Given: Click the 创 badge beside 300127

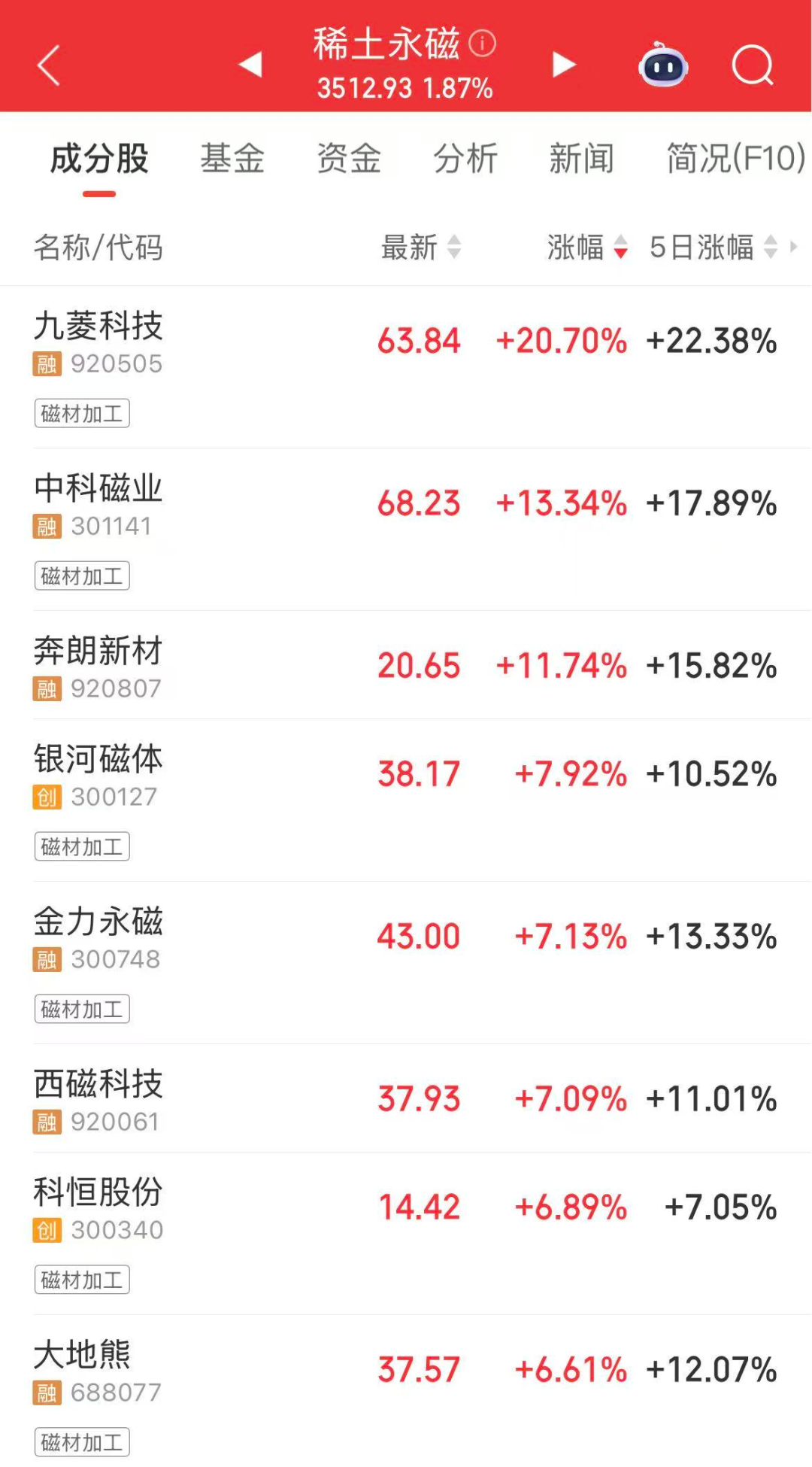Looking at the screenshot, I should [x=48, y=797].
